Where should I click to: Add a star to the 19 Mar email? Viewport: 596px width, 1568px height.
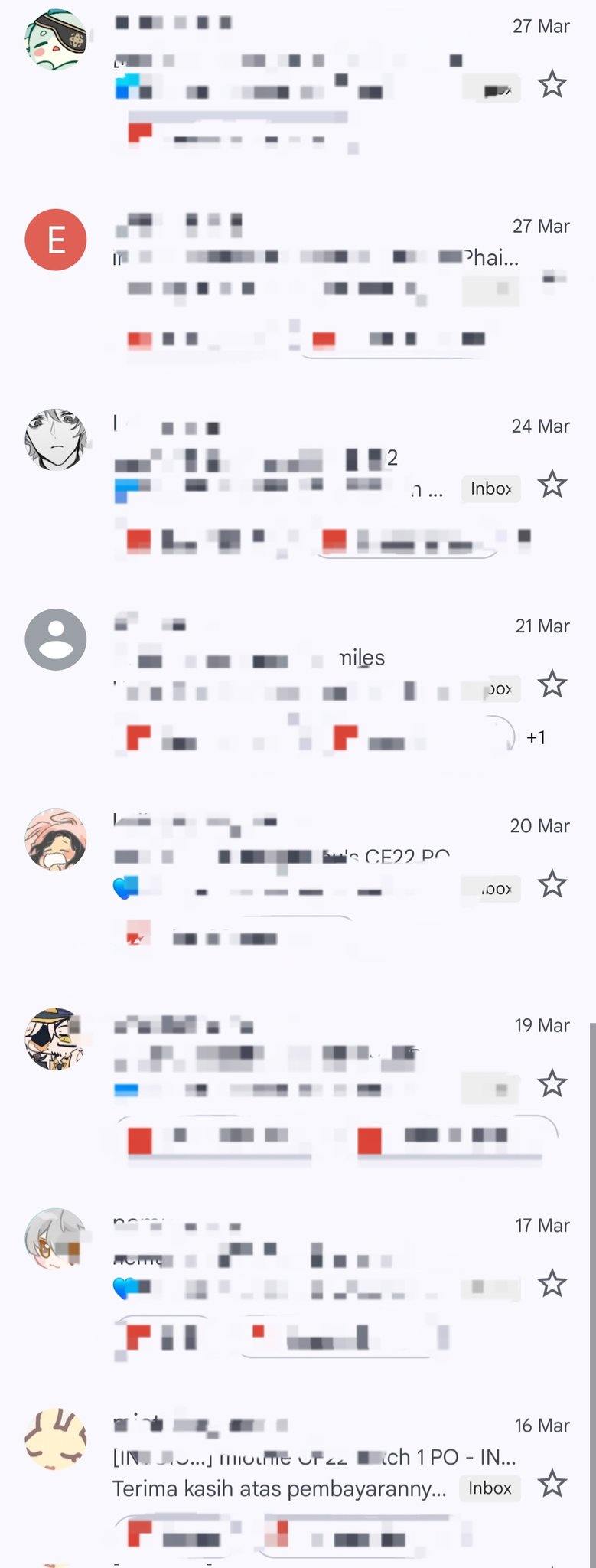[552, 1083]
